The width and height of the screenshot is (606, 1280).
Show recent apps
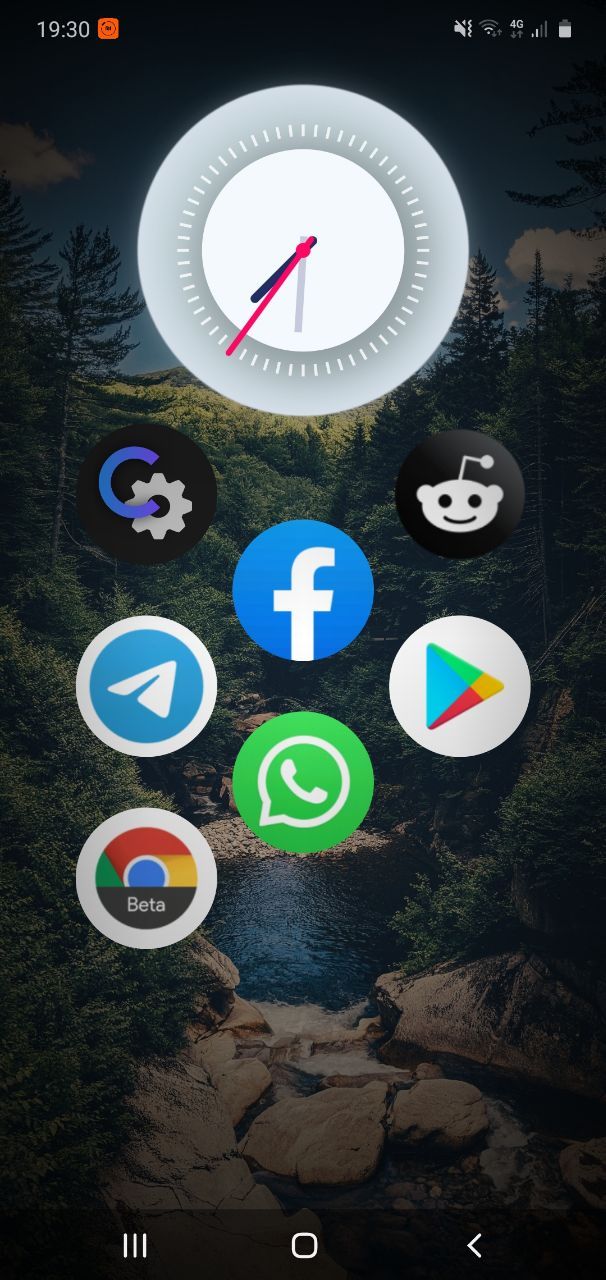click(x=135, y=1245)
